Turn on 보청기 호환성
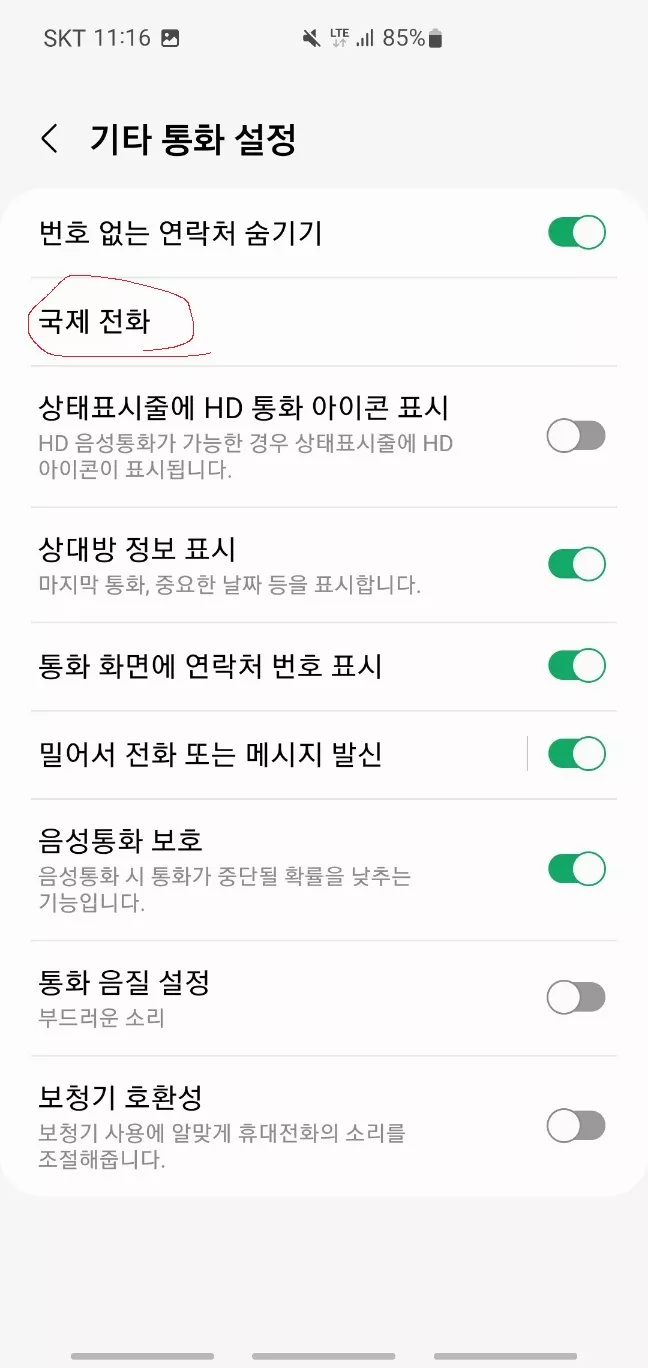Image resolution: width=648 pixels, height=1368 pixels. tap(576, 1126)
